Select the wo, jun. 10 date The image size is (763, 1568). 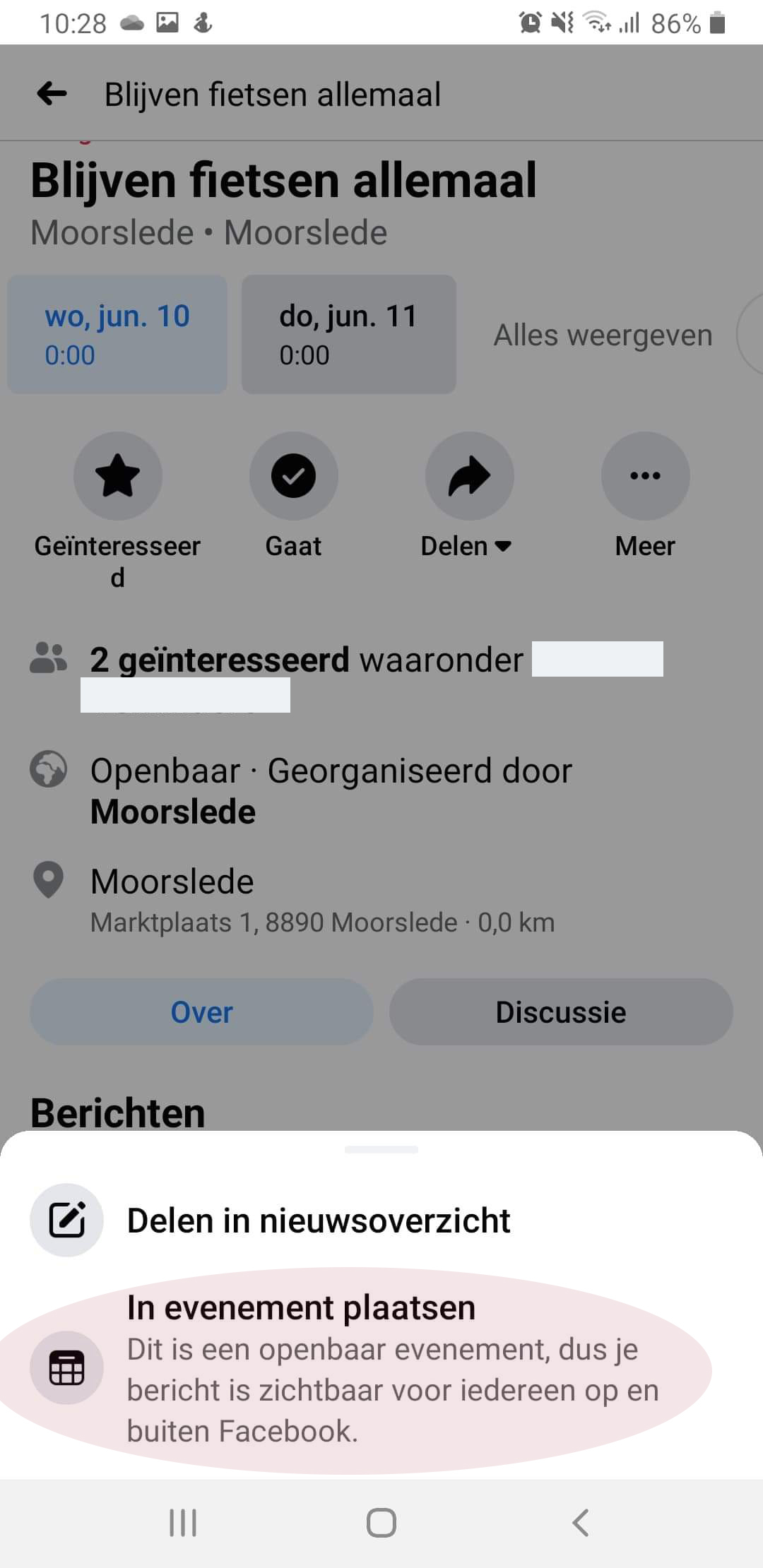[117, 334]
